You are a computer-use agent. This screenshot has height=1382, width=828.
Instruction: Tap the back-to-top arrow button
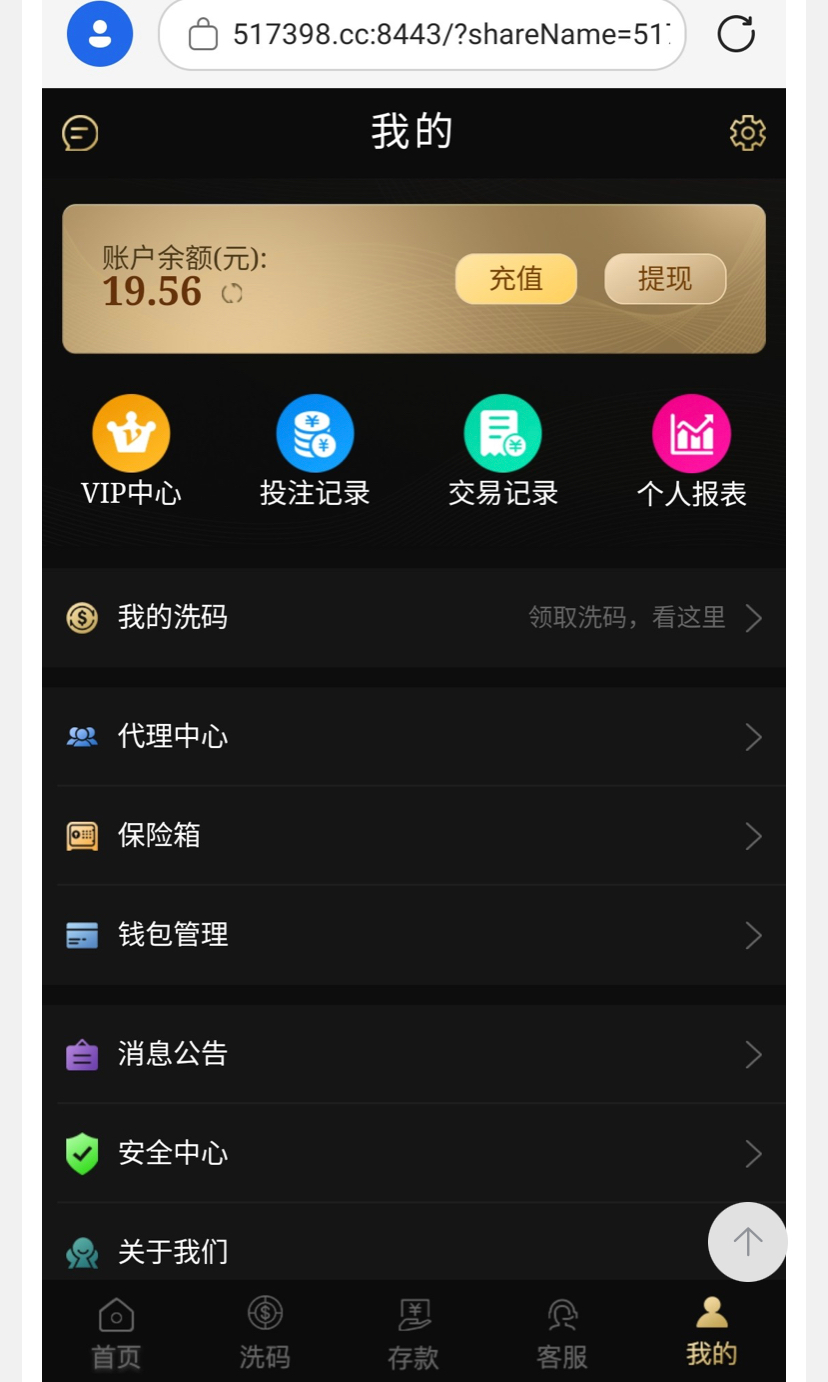(x=747, y=1242)
